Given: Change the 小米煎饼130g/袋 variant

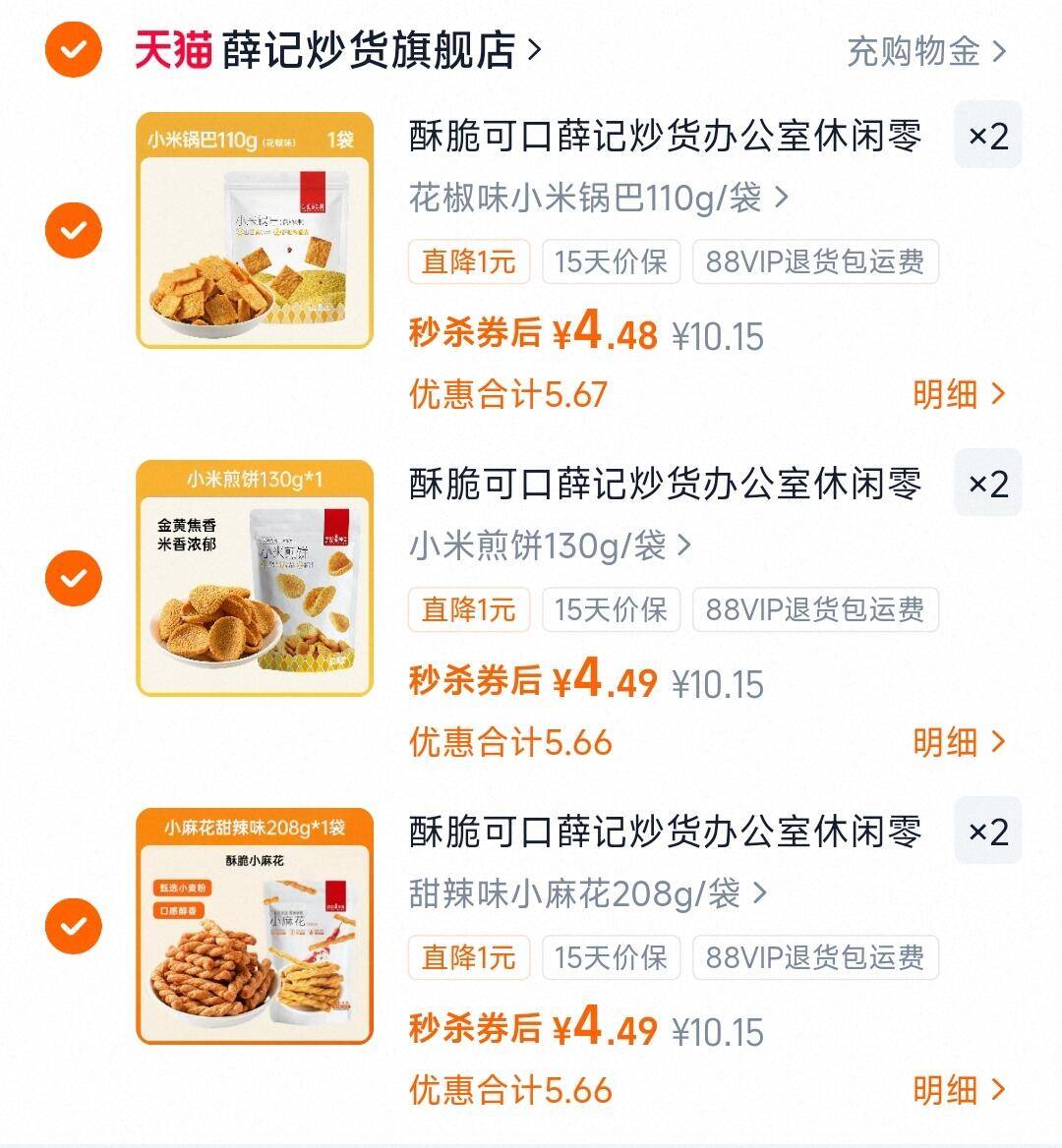Looking at the screenshot, I should [550, 545].
